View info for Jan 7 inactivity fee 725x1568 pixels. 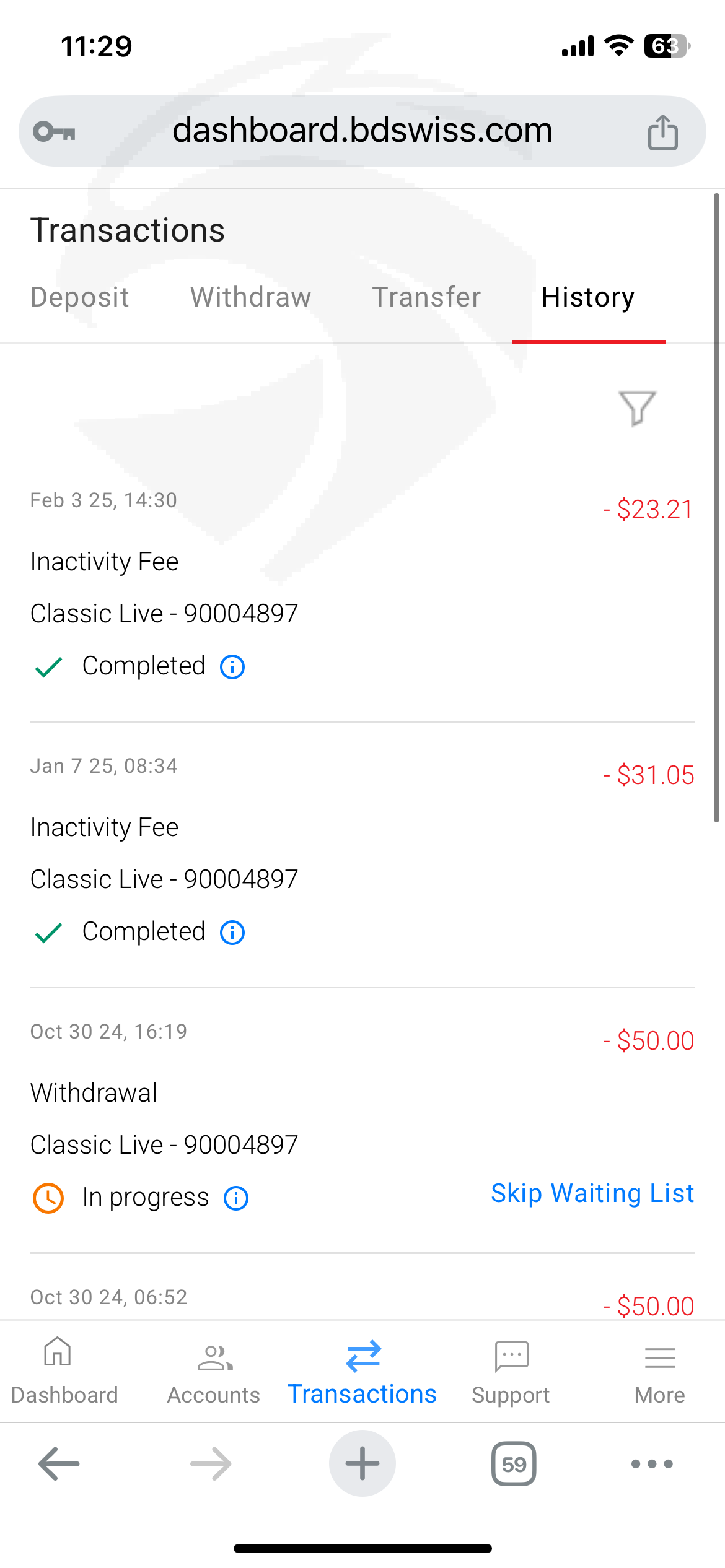coord(233,933)
